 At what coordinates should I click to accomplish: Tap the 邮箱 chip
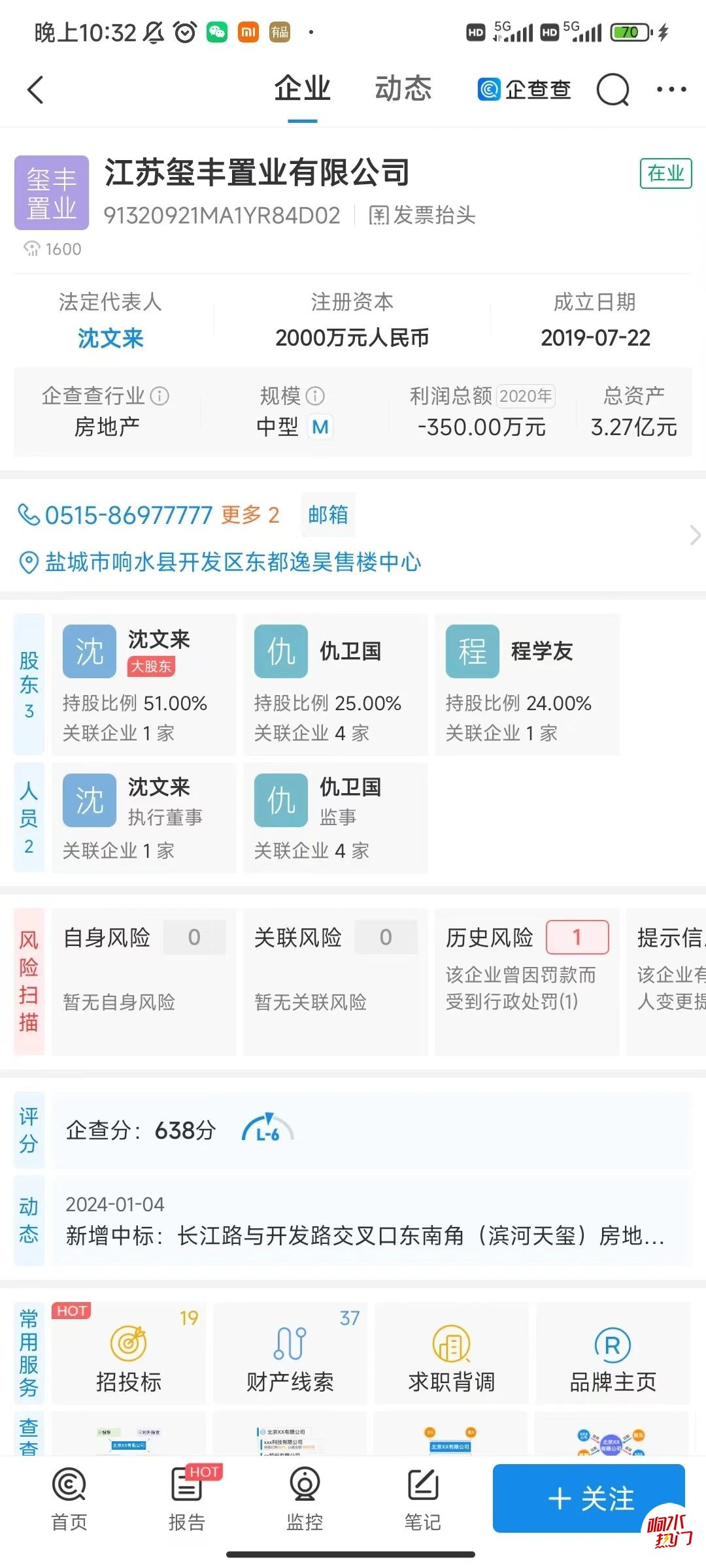pos(328,515)
